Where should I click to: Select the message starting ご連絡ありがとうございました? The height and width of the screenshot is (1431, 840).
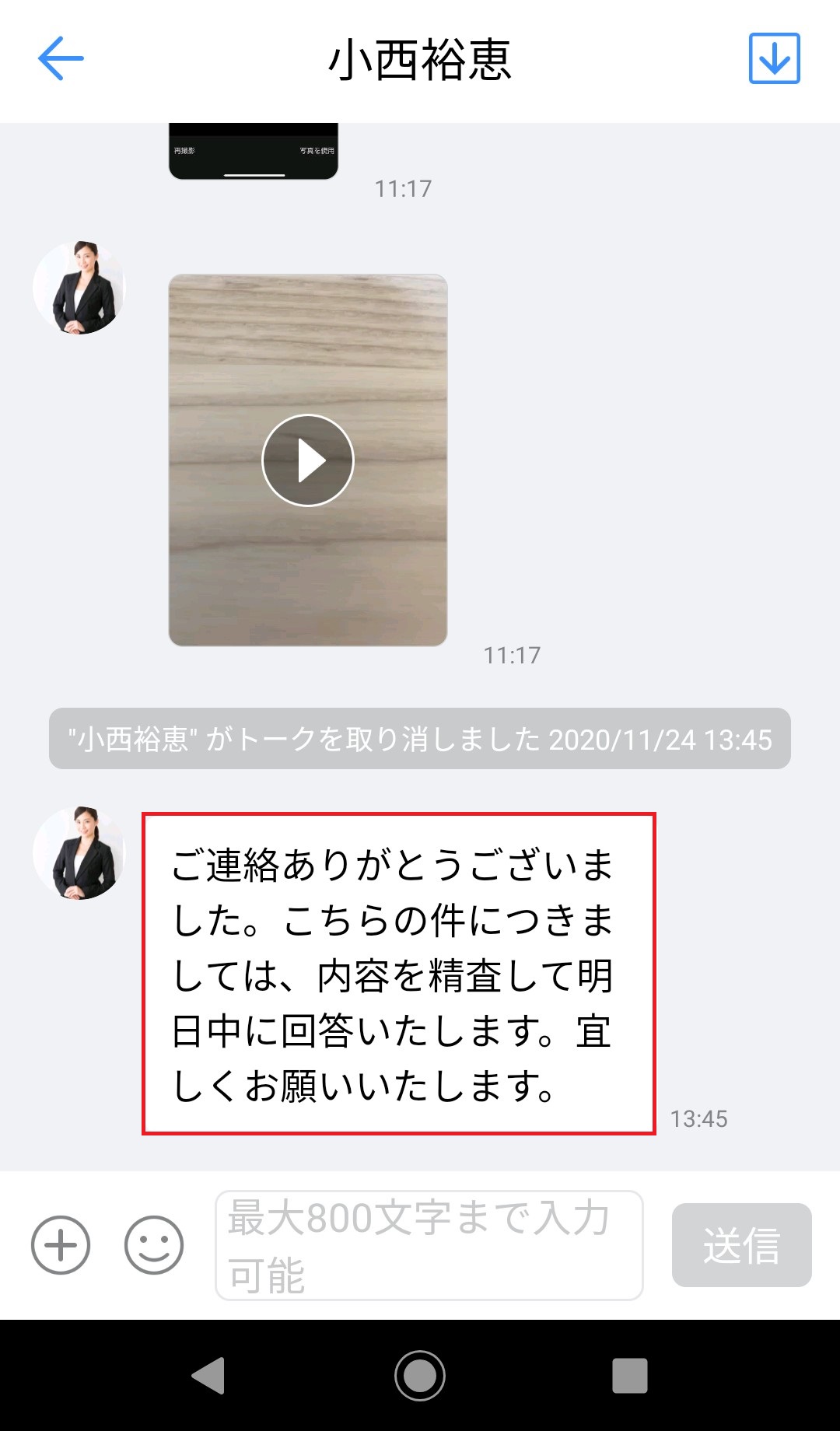(x=398, y=974)
